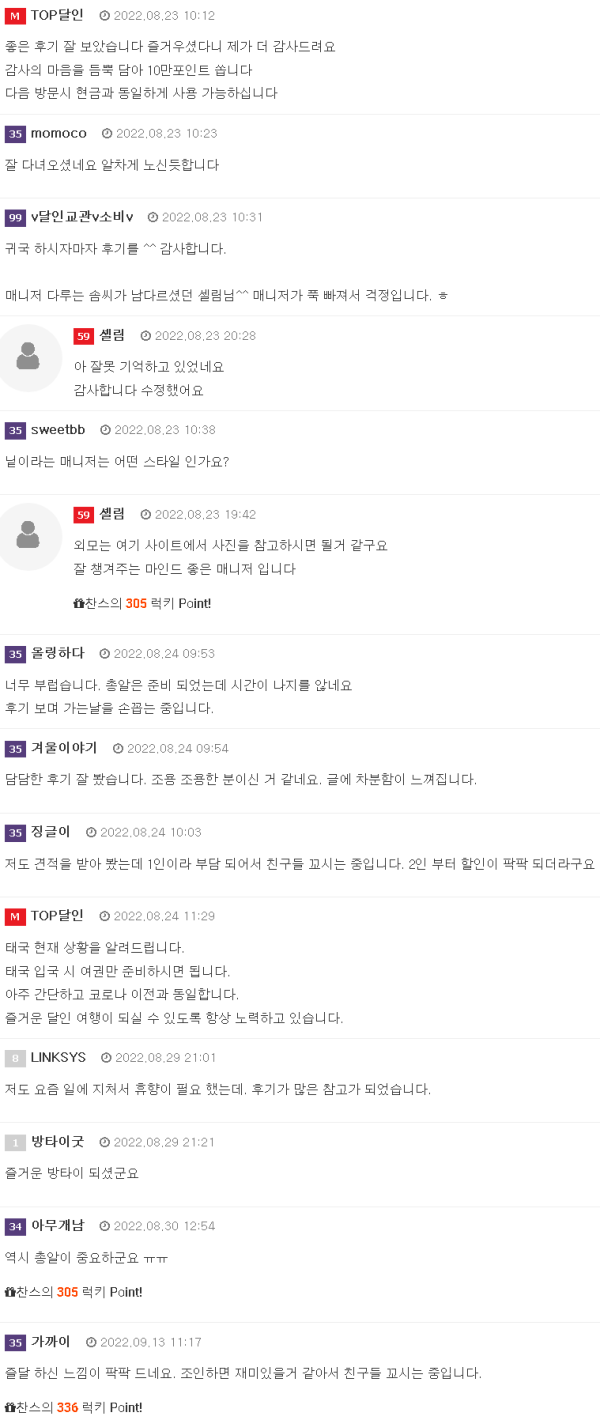Viewport: 600px width, 1420px height.
Task: Open TOP달인 profile on 10:12 comment
Action: coord(57,15)
